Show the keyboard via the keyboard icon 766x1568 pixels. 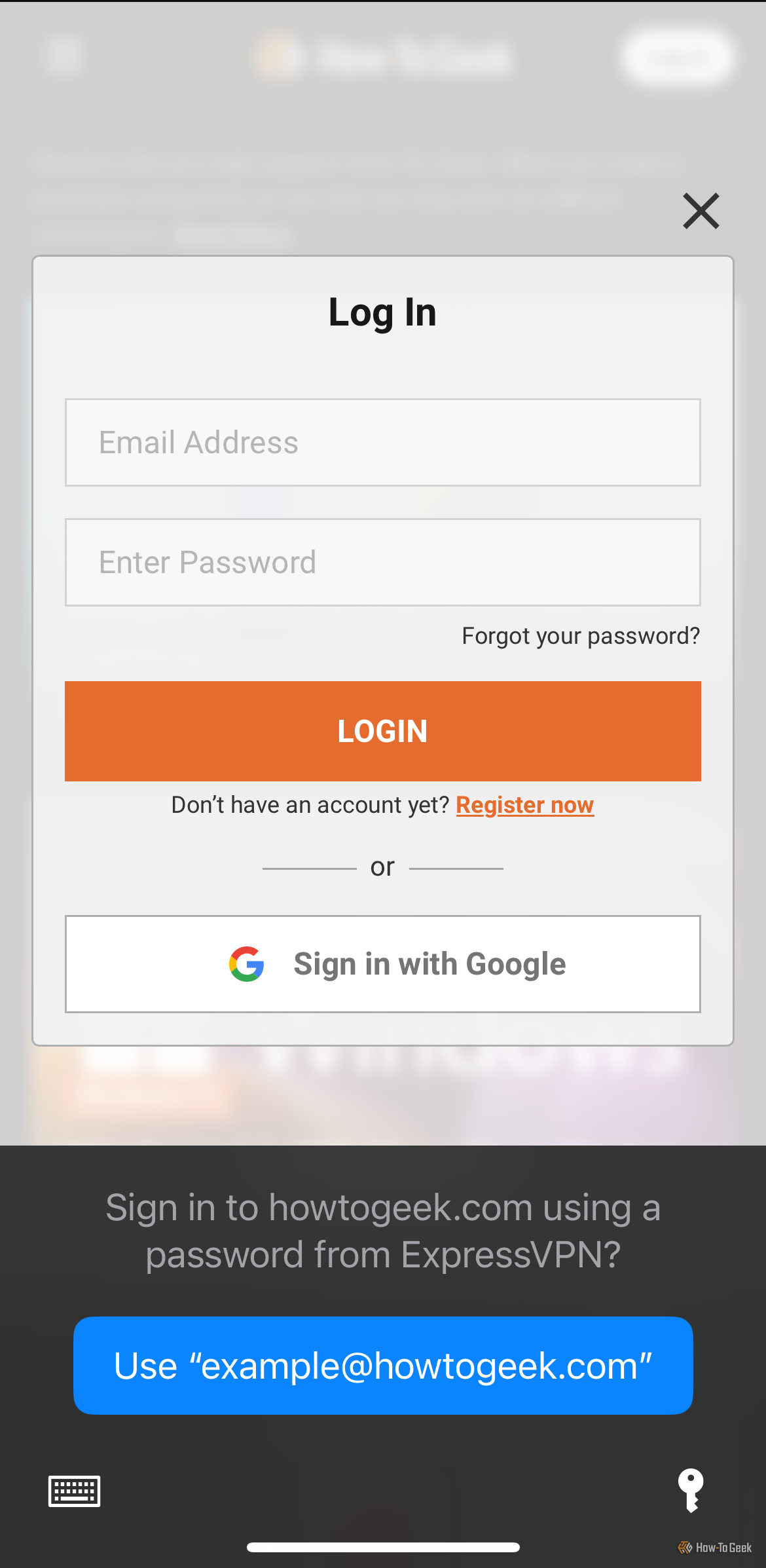[74, 1491]
